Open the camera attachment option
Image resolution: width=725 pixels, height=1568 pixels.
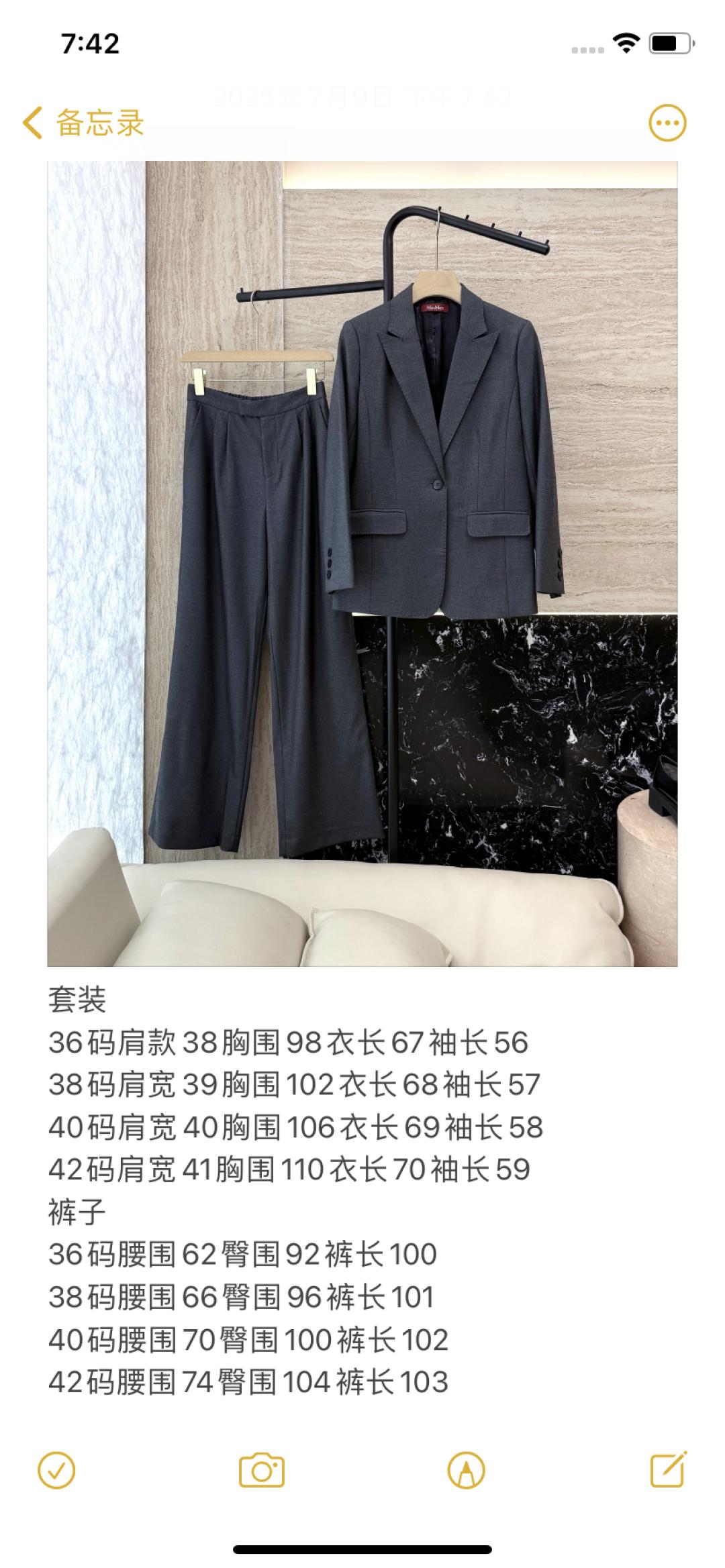tap(262, 1471)
